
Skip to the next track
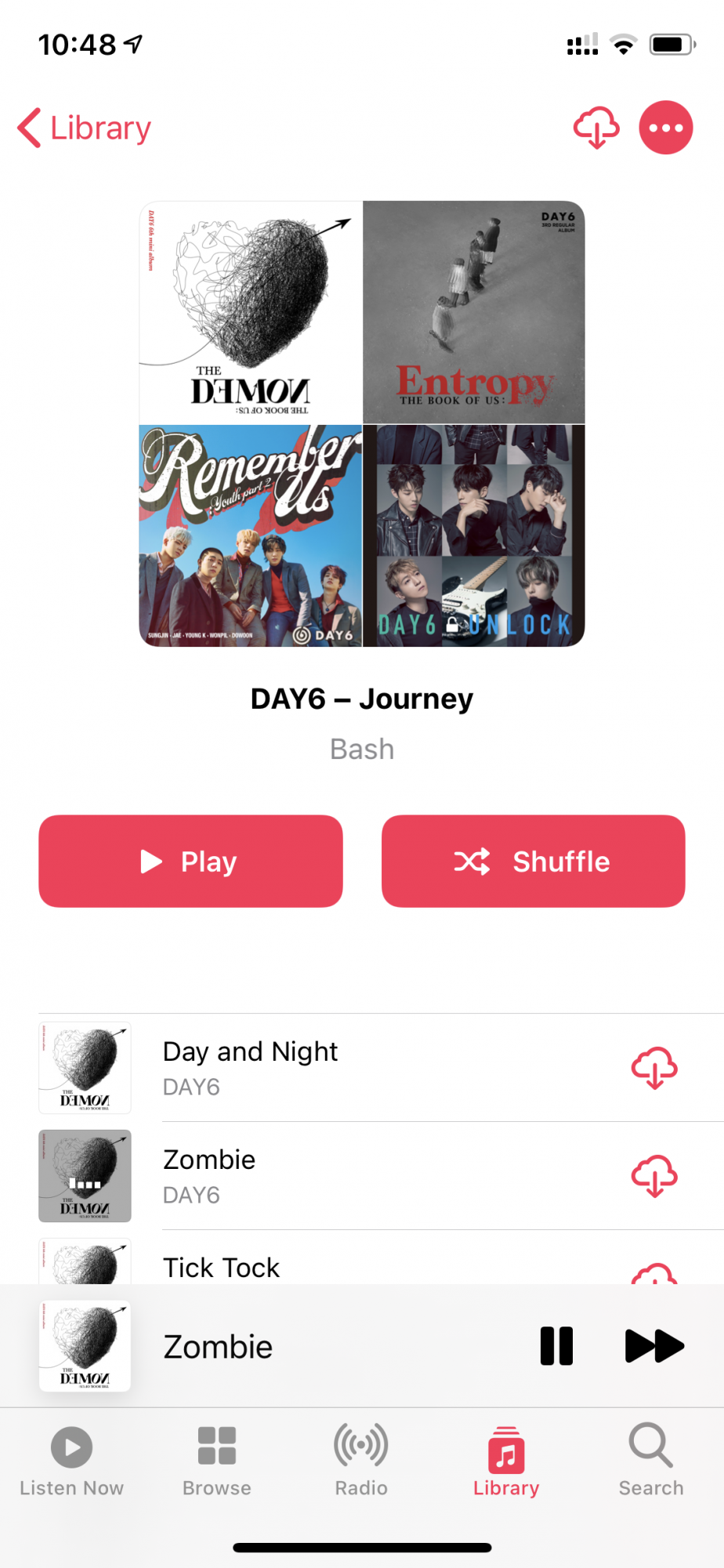pos(654,1346)
